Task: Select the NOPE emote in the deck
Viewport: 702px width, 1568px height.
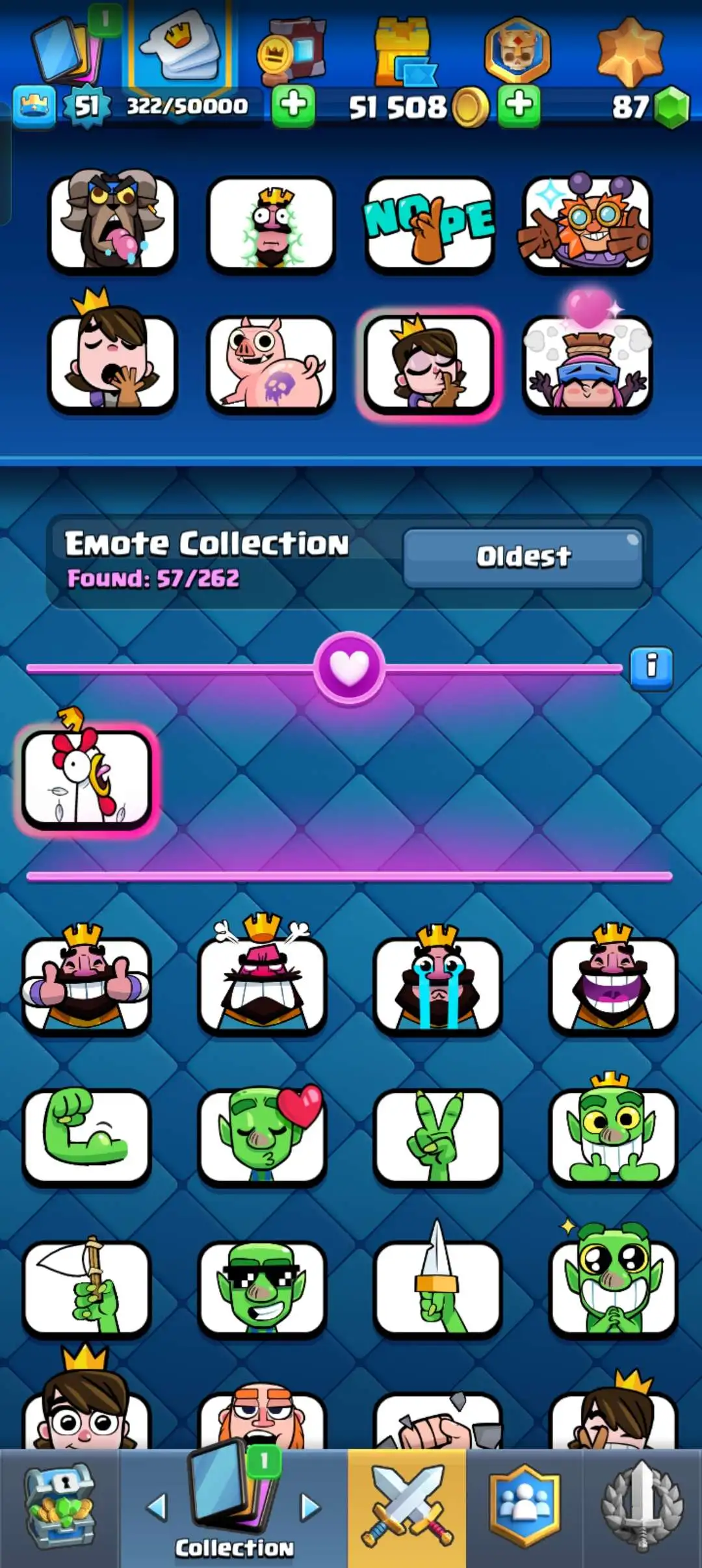Action: 430,224
